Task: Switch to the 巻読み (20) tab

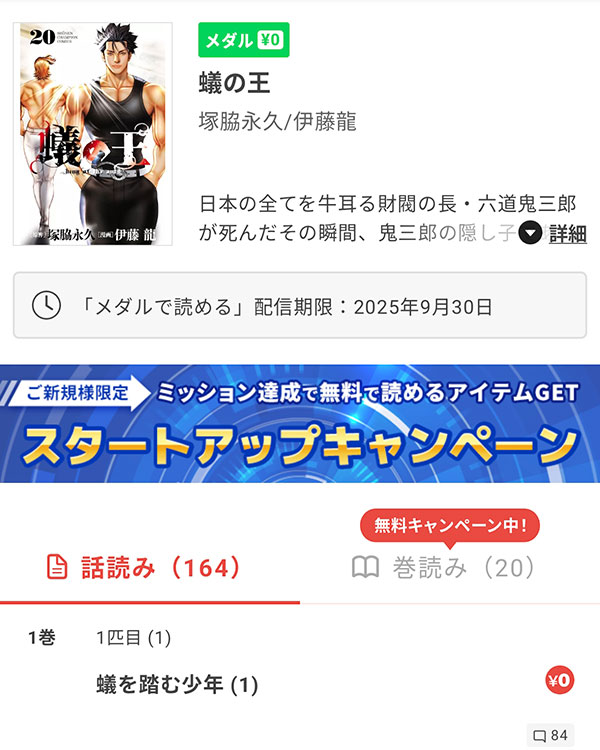Action: pos(445,568)
